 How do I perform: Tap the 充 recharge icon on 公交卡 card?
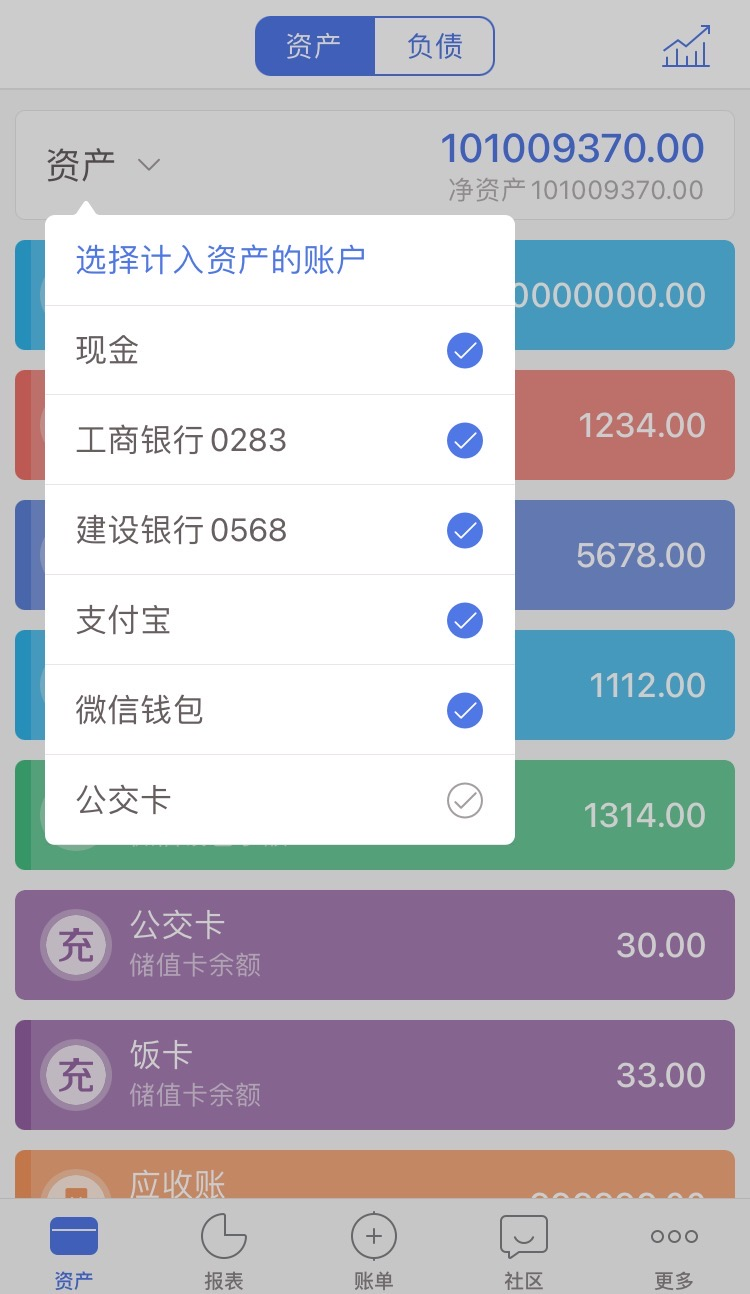(75, 944)
